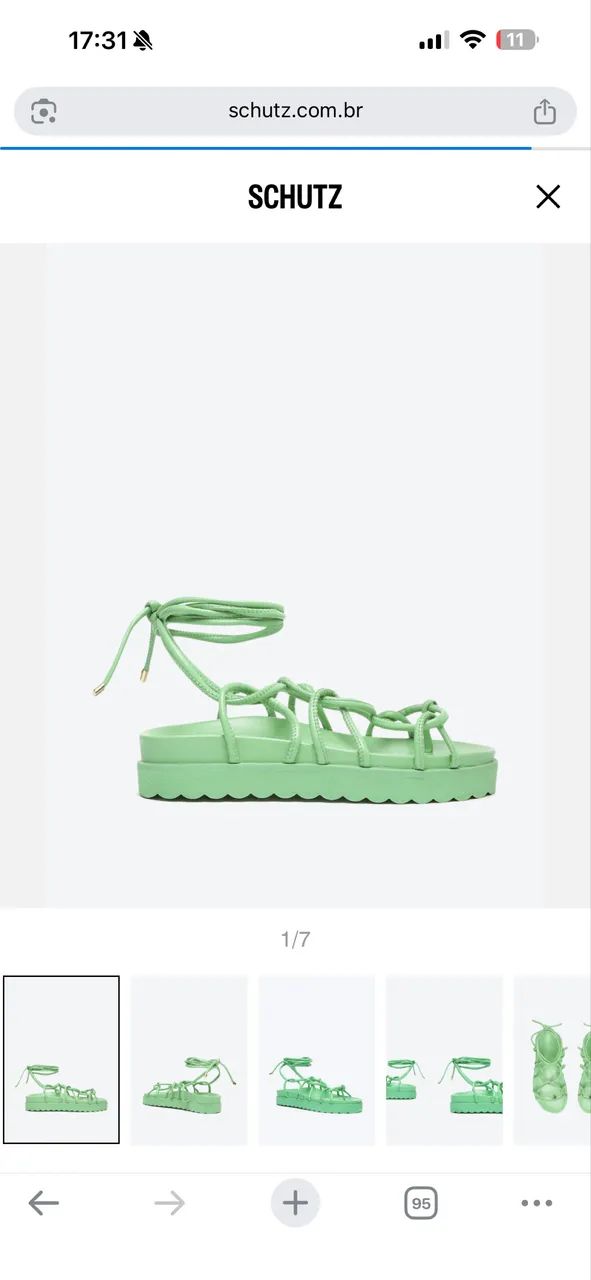Open the browser overflow menu
This screenshot has height=1280, width=591.
pyautogui.click(x=537, y=1203)
